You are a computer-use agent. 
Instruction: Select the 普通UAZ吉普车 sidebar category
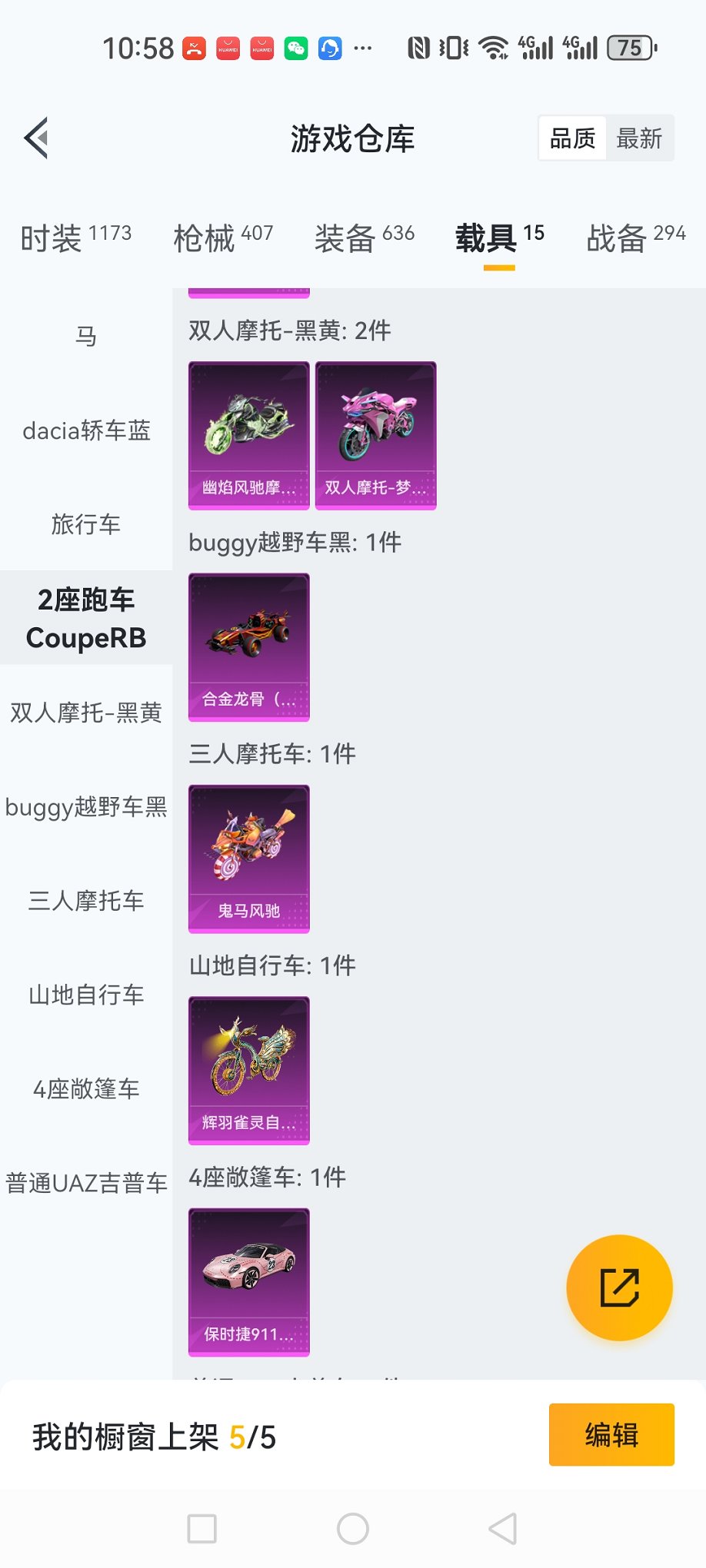(x=85, y=1183)
